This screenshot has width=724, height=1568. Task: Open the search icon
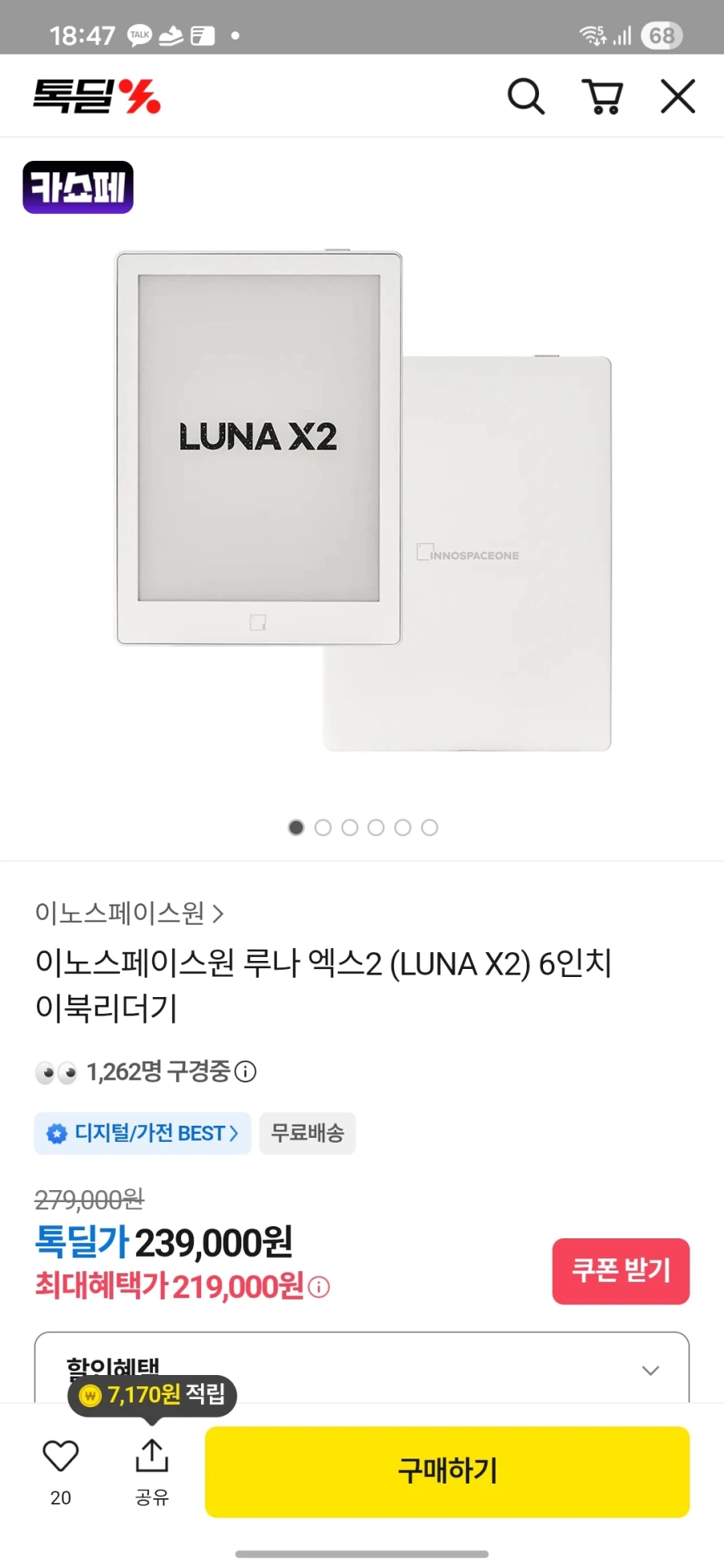click(526, 95)
